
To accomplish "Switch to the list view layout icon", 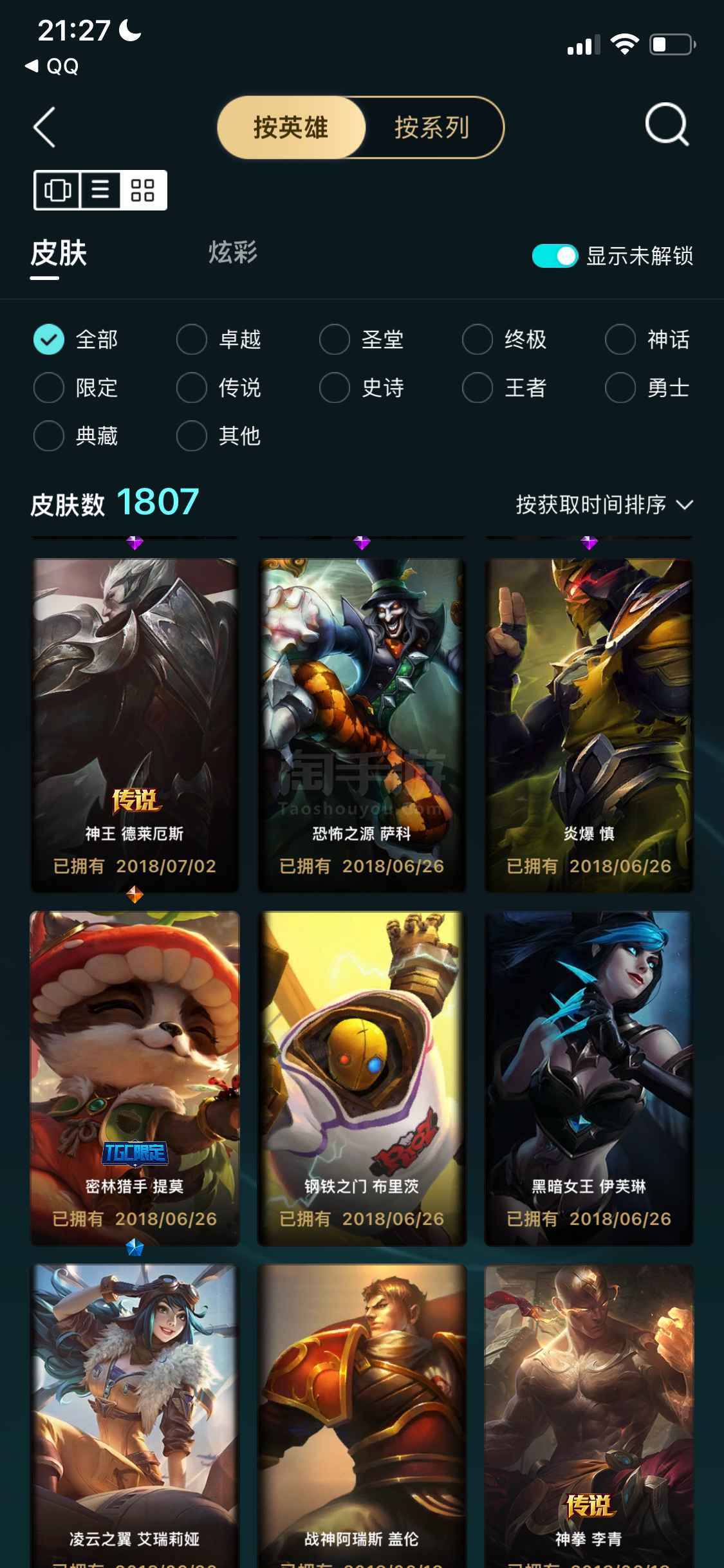I will pyautogui.click(x=100, y=191).
